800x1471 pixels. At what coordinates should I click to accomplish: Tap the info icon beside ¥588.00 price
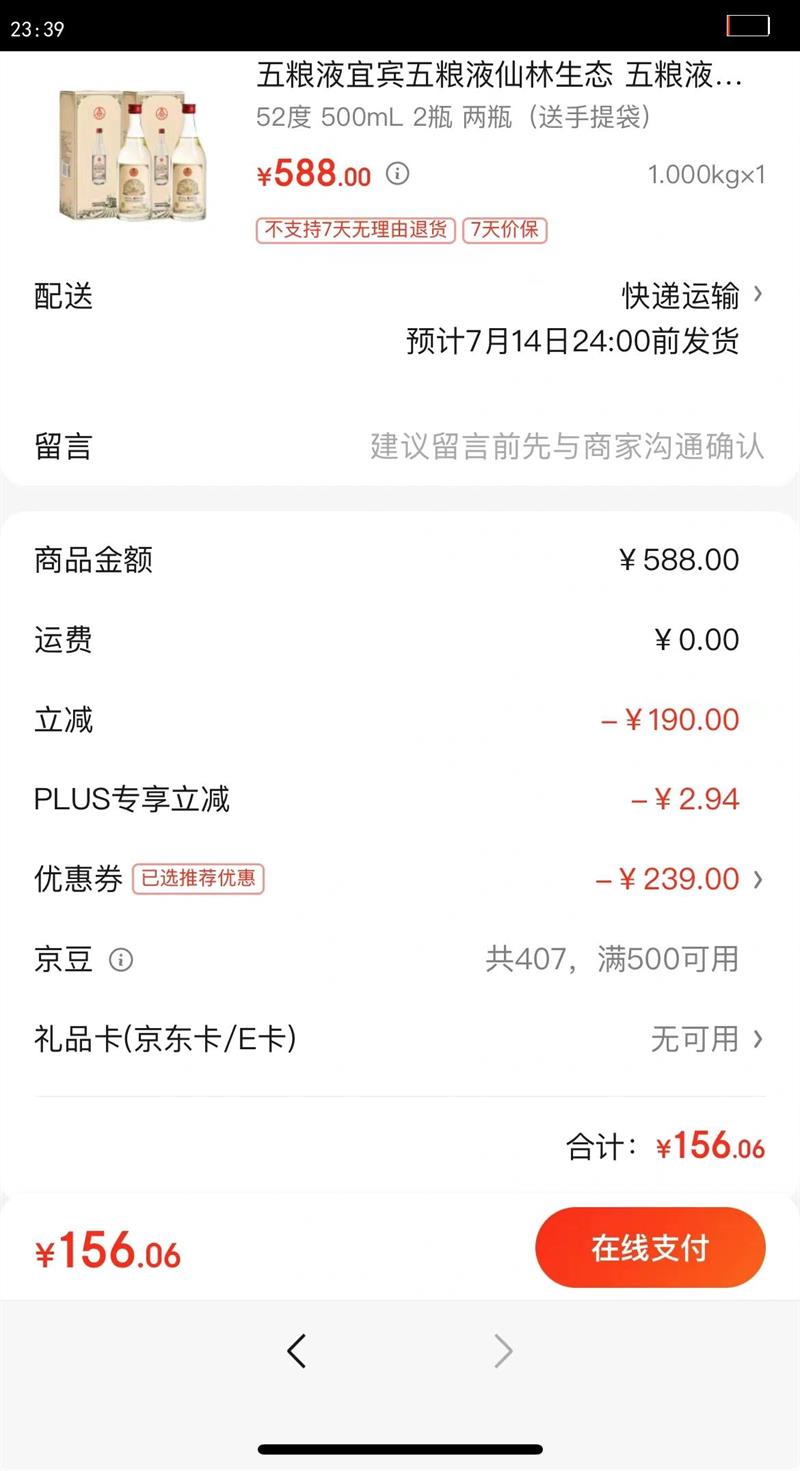(398, 174)
